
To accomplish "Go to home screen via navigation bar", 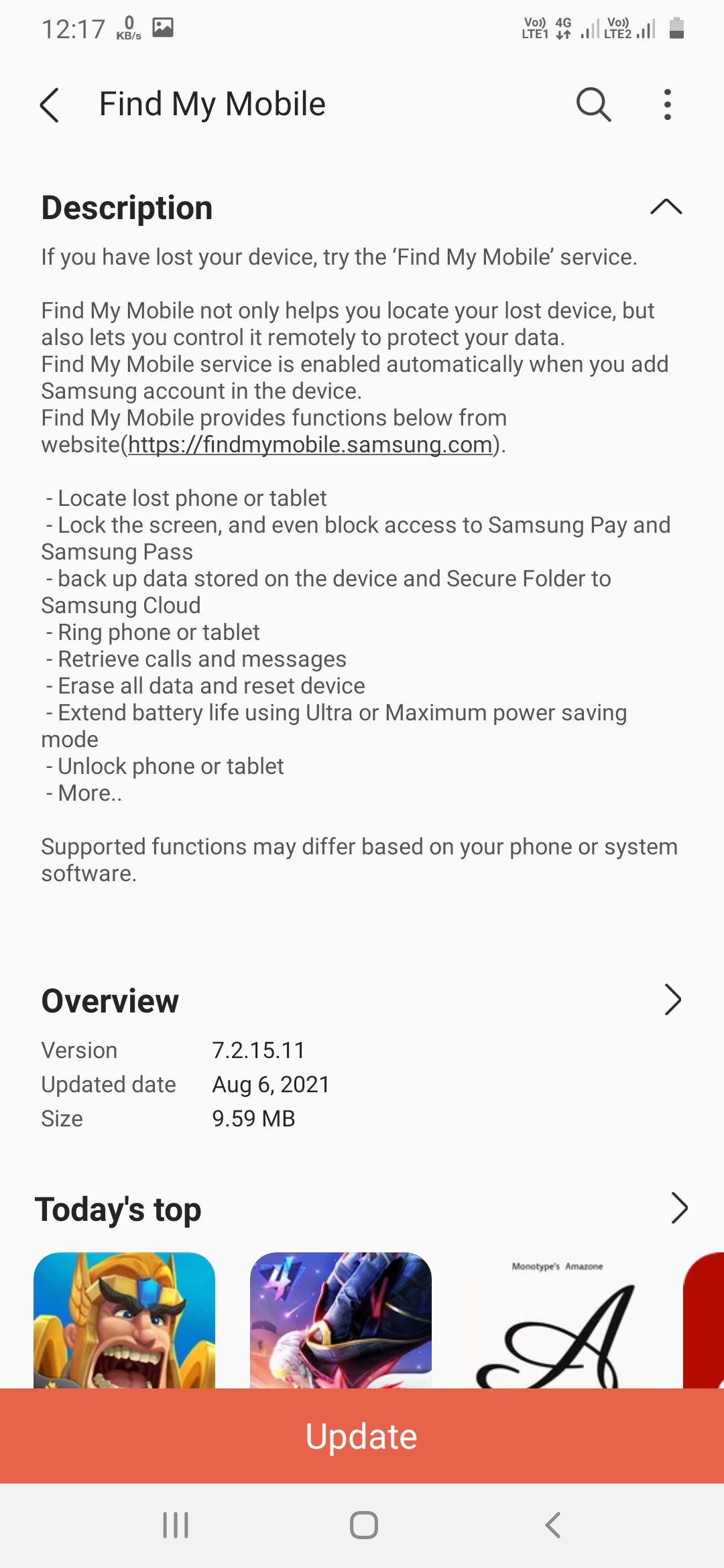I will (363, 1525).
